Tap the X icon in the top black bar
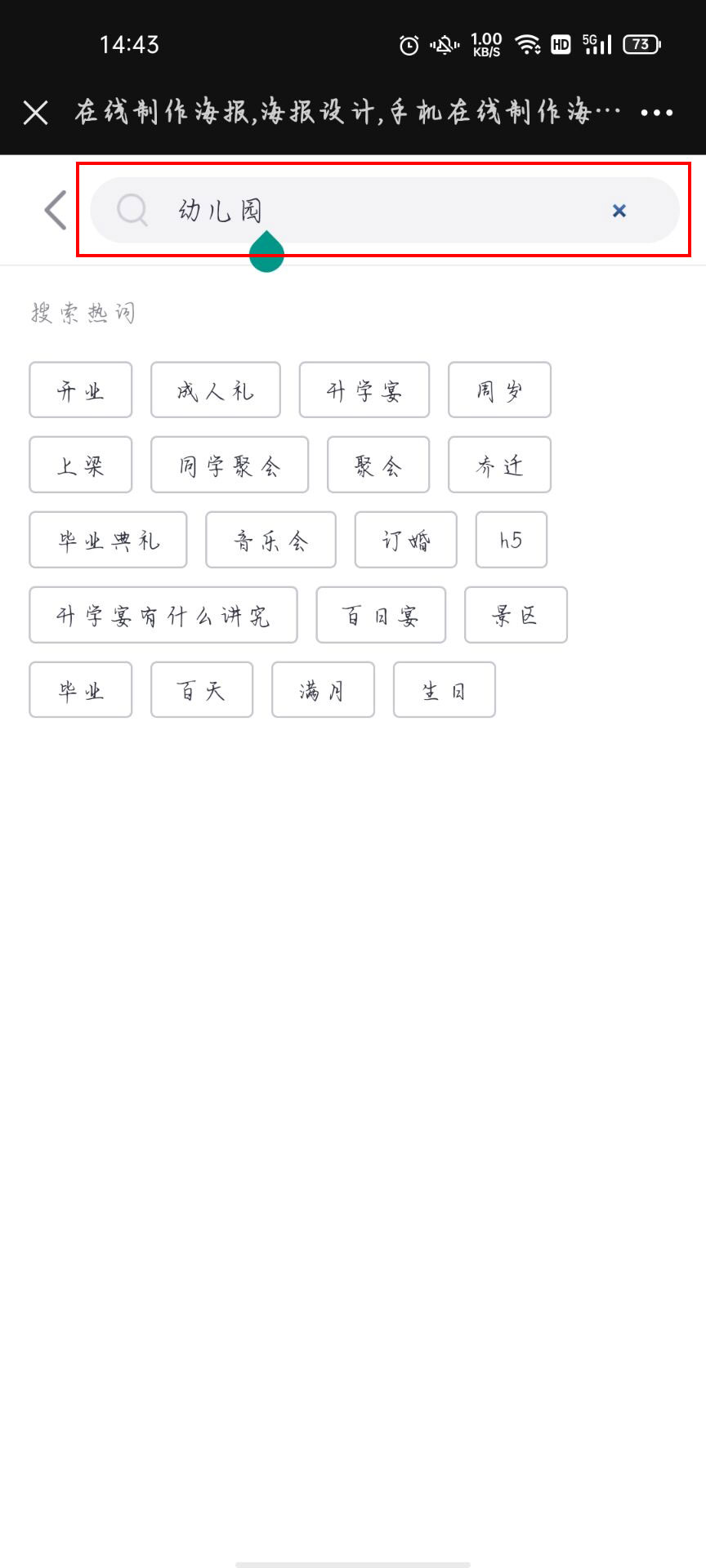Image resolution: width=706 pixels, height=1568 pixels. click(x=36, y=113)
